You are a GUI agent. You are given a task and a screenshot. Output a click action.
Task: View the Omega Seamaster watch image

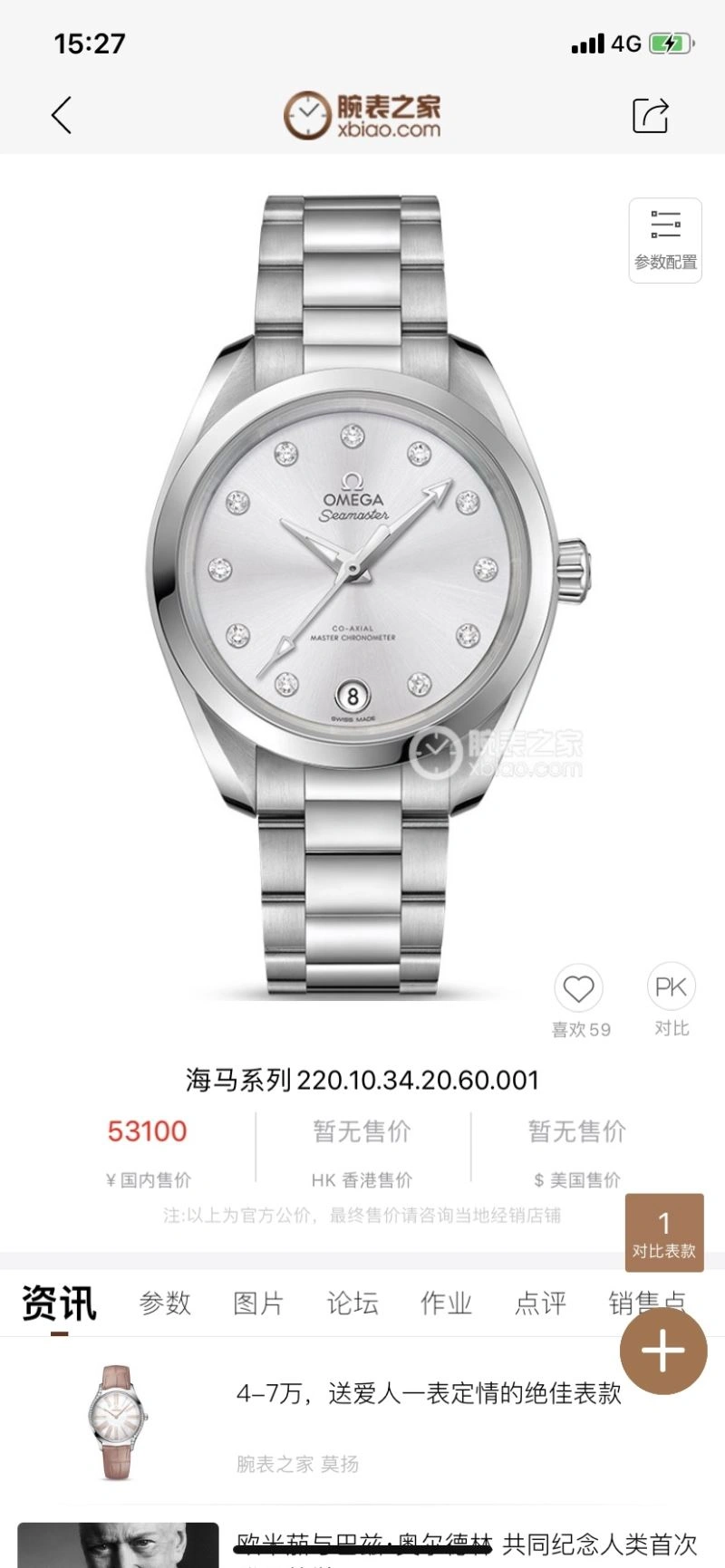[362, 580]
